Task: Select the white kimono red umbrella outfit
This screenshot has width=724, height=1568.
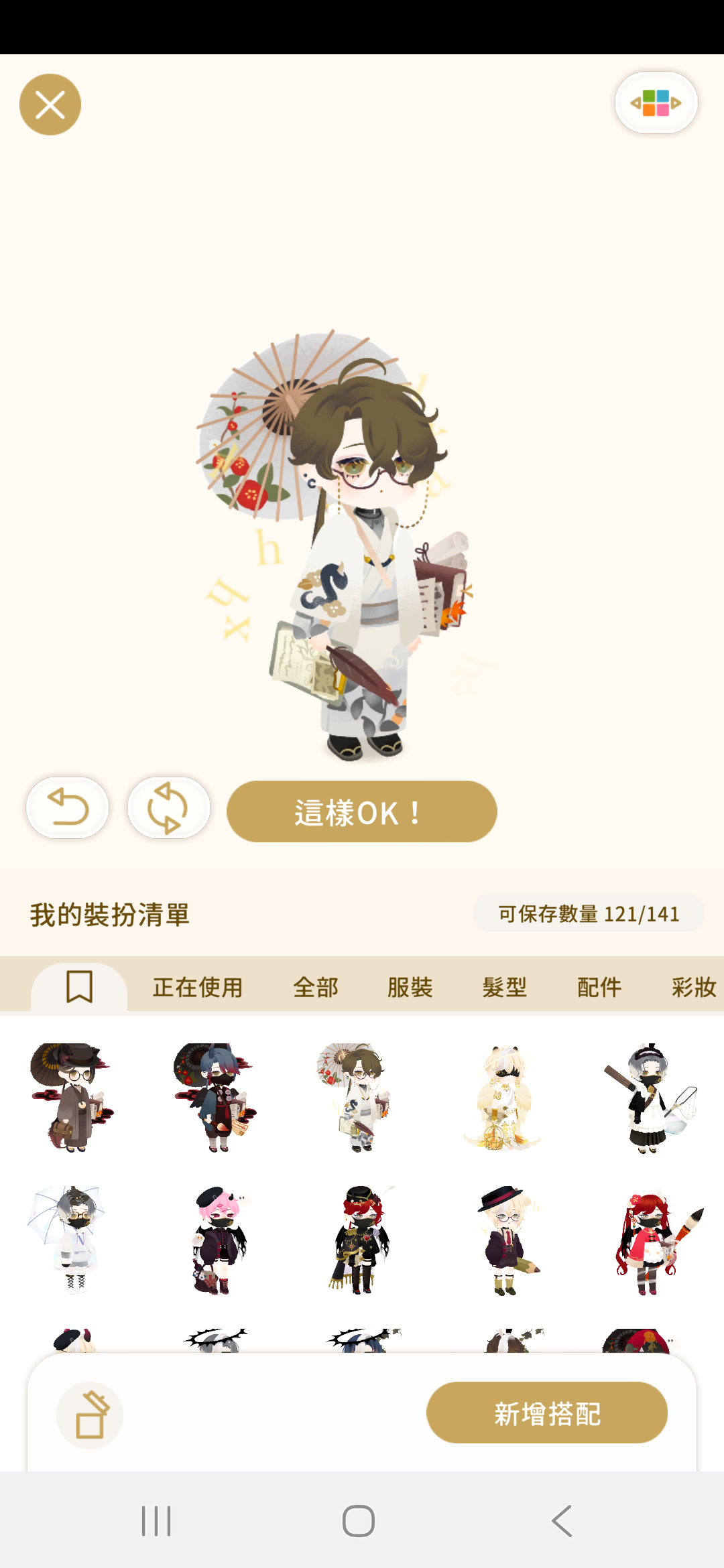Action: [357, 1097]
